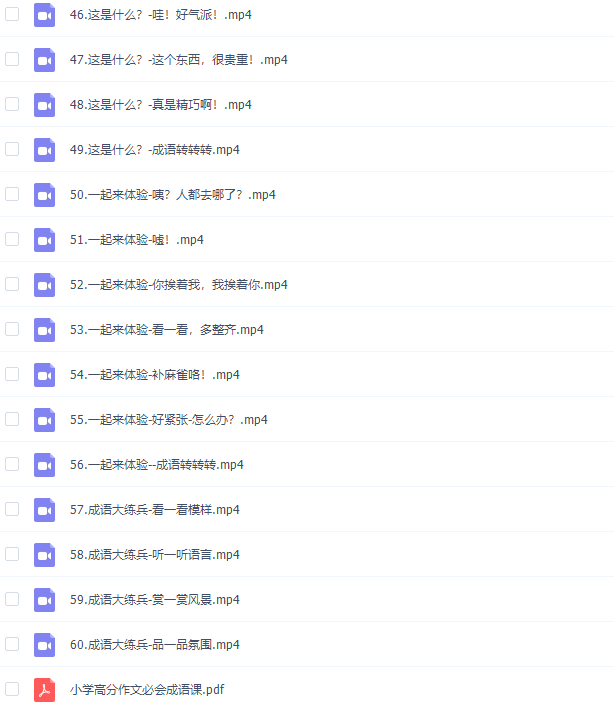Select checkbox for 47.这是什么？-这个东西，很贵重！
Screen dimensions: 614x708
click(12, 59)
